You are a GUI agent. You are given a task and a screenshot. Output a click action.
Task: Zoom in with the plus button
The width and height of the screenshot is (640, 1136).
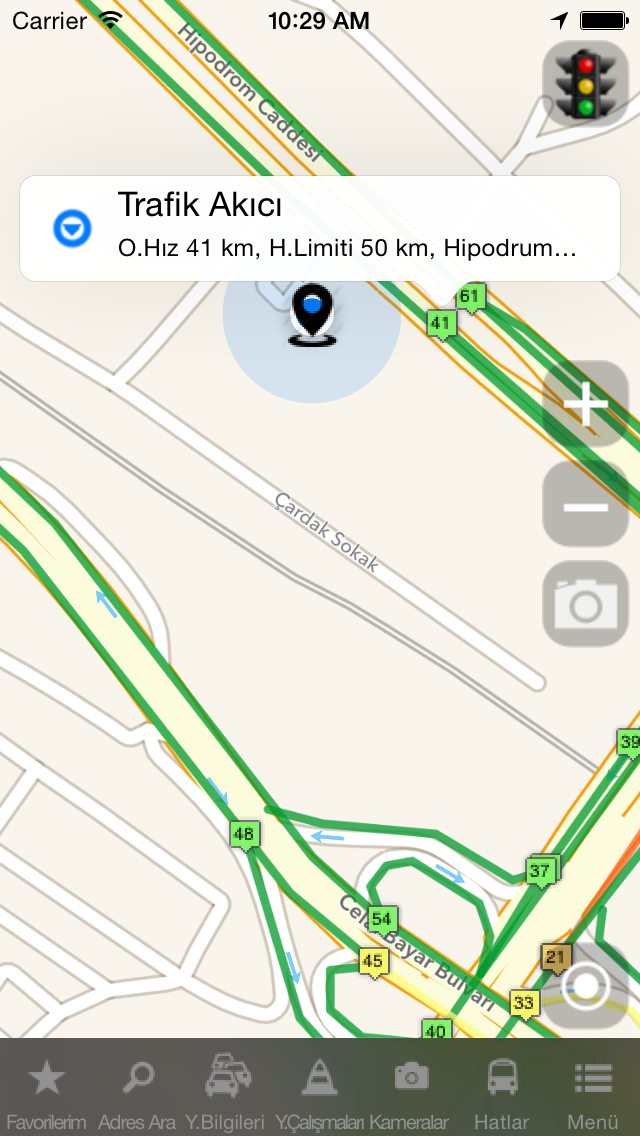(x=585, y=404)
